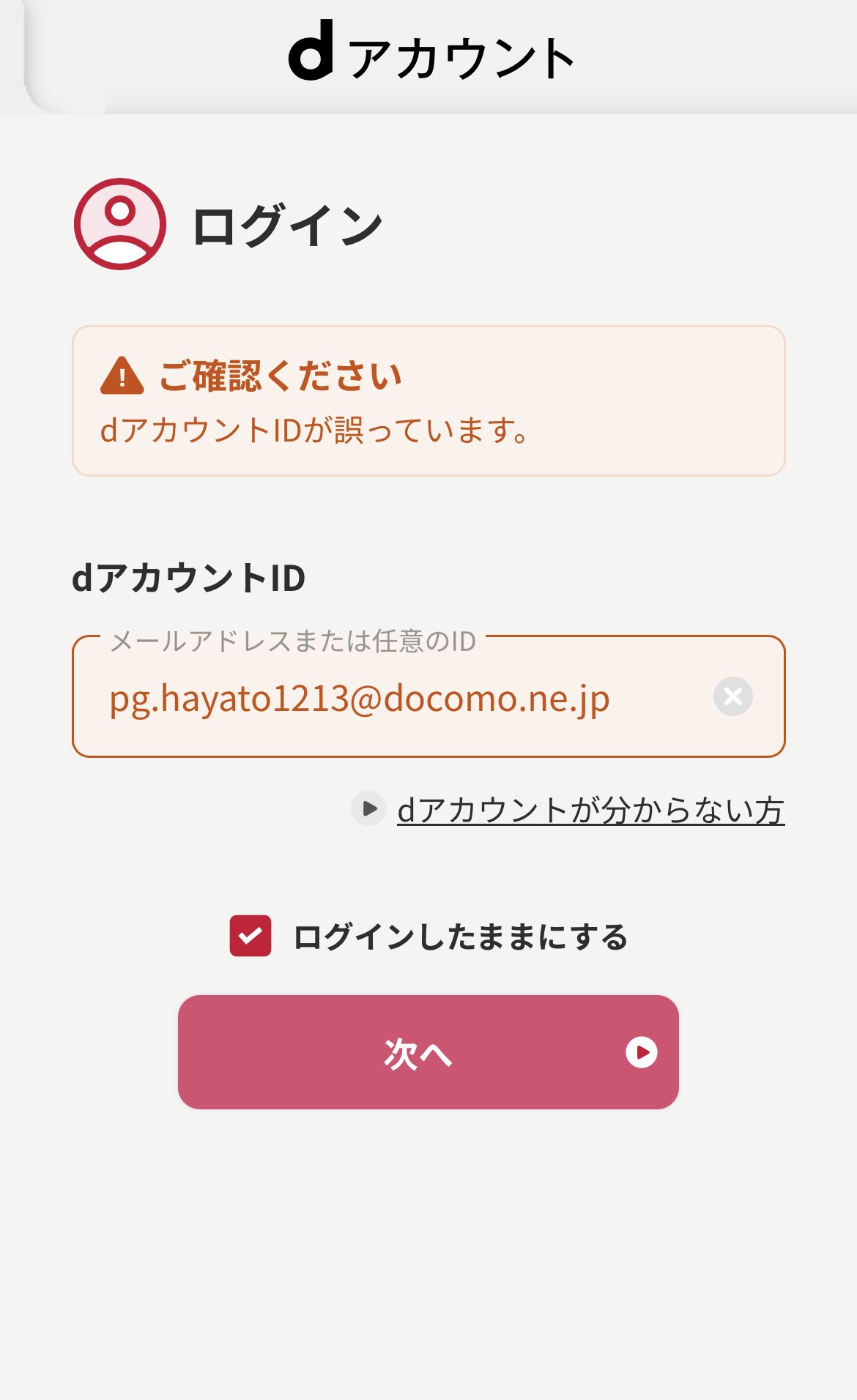Open the dアカウントが分からない方 help link
This screenshot has height=1400, width=857.
(590, 810)
